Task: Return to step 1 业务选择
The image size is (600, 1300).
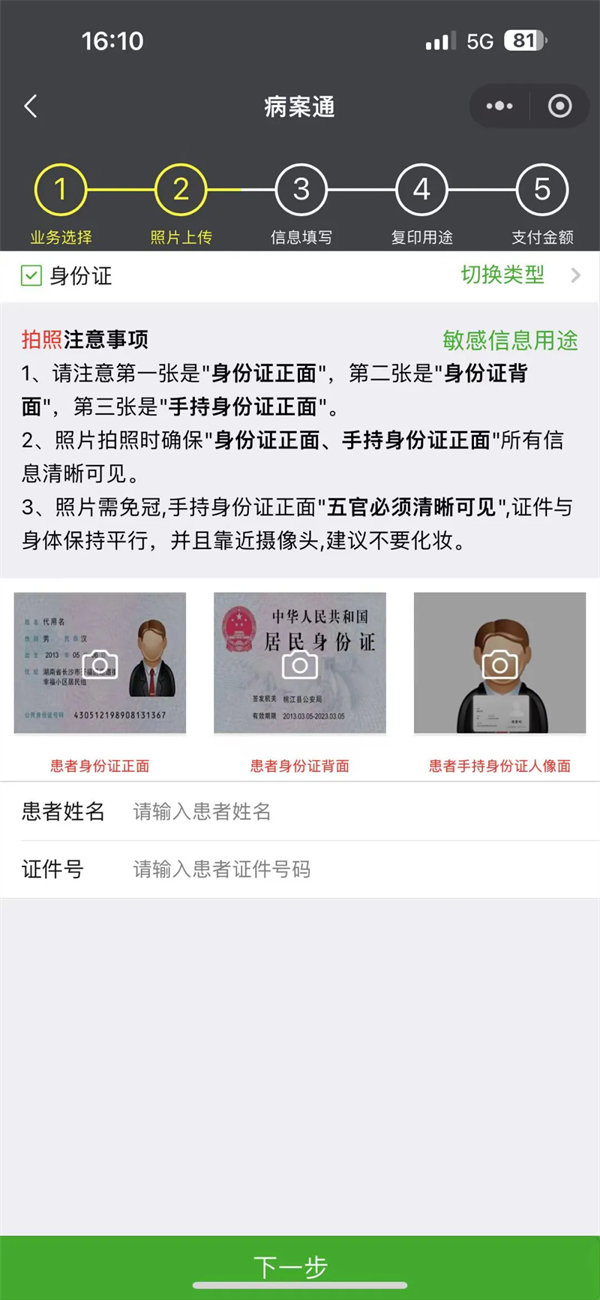Action: click(61, 190)
